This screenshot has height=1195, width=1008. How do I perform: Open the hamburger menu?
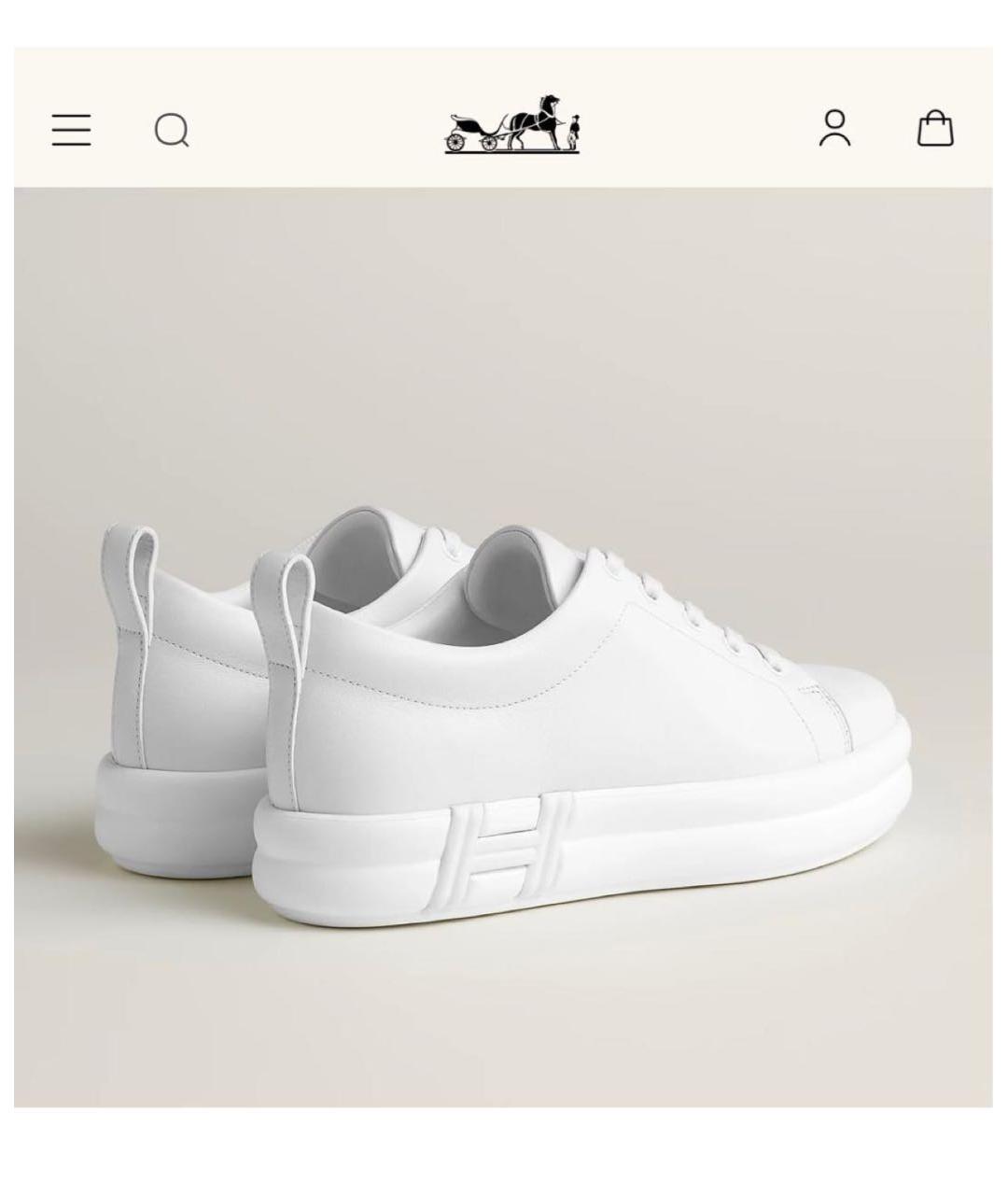(x=71, y=130)
